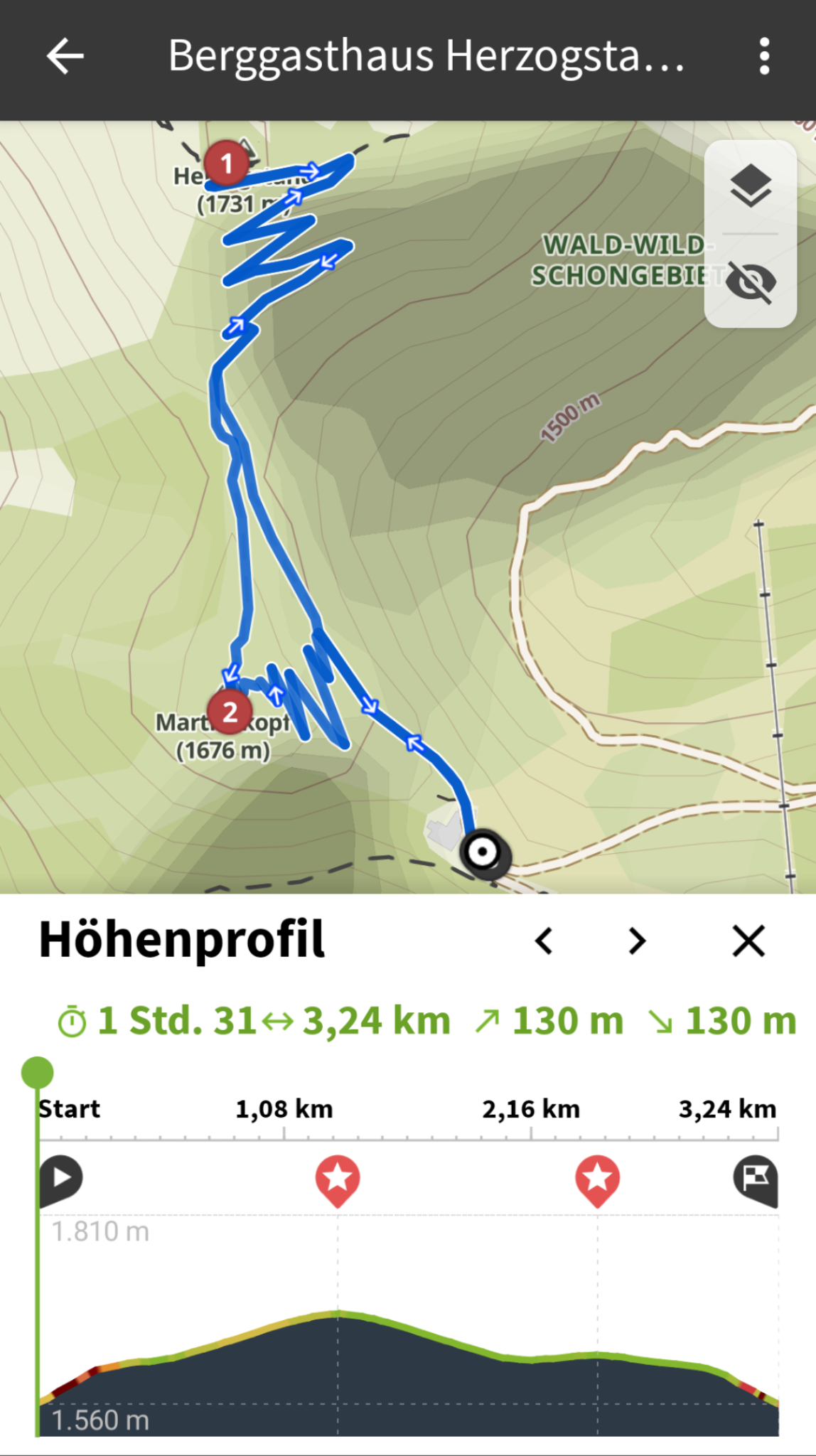Image resolution: width=816 pixels, height=1456 pixels.
Task: Open the three-dot overflow menu
Action: (764, 57)
